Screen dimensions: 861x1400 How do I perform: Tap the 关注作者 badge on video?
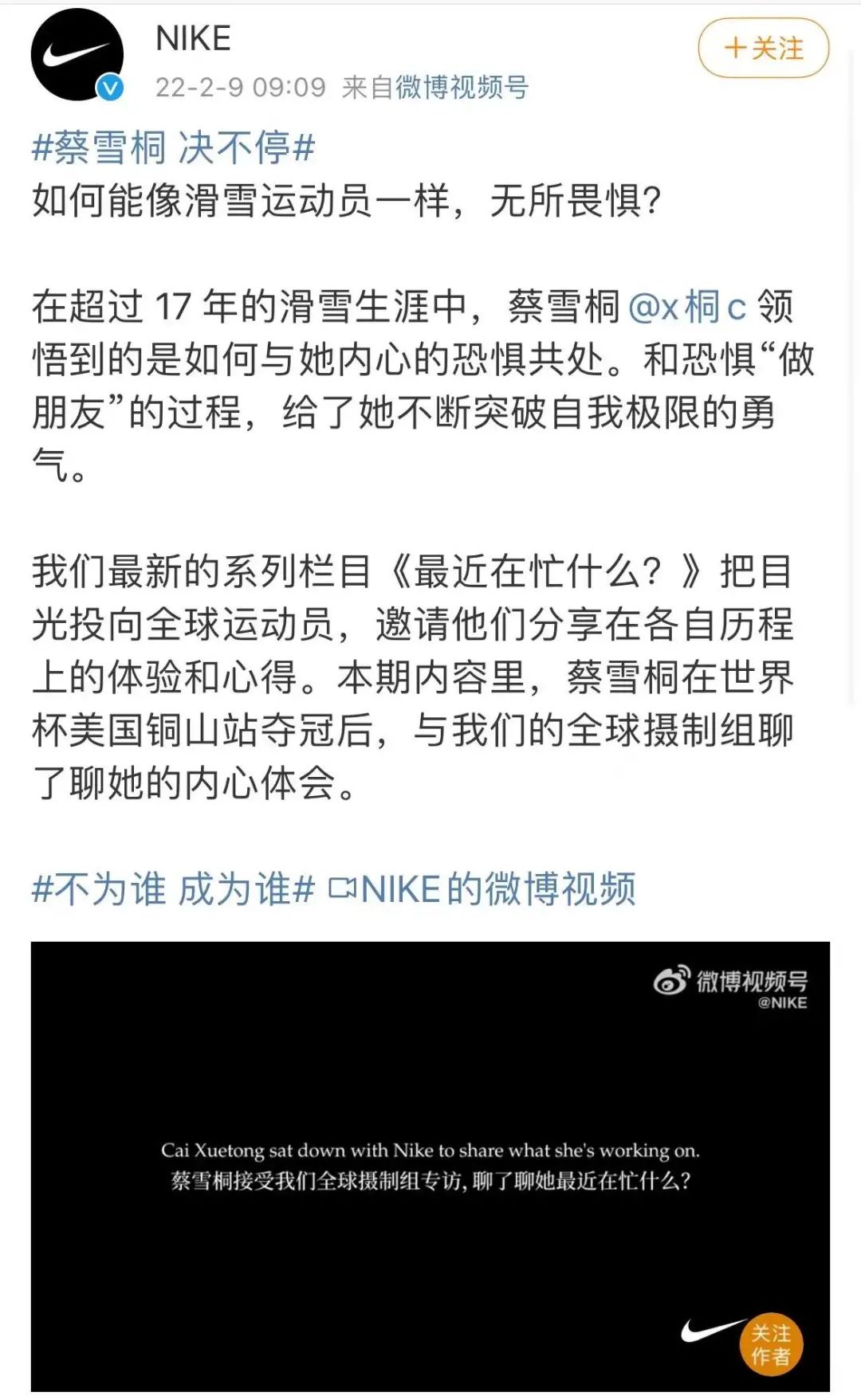[770, 1344]
